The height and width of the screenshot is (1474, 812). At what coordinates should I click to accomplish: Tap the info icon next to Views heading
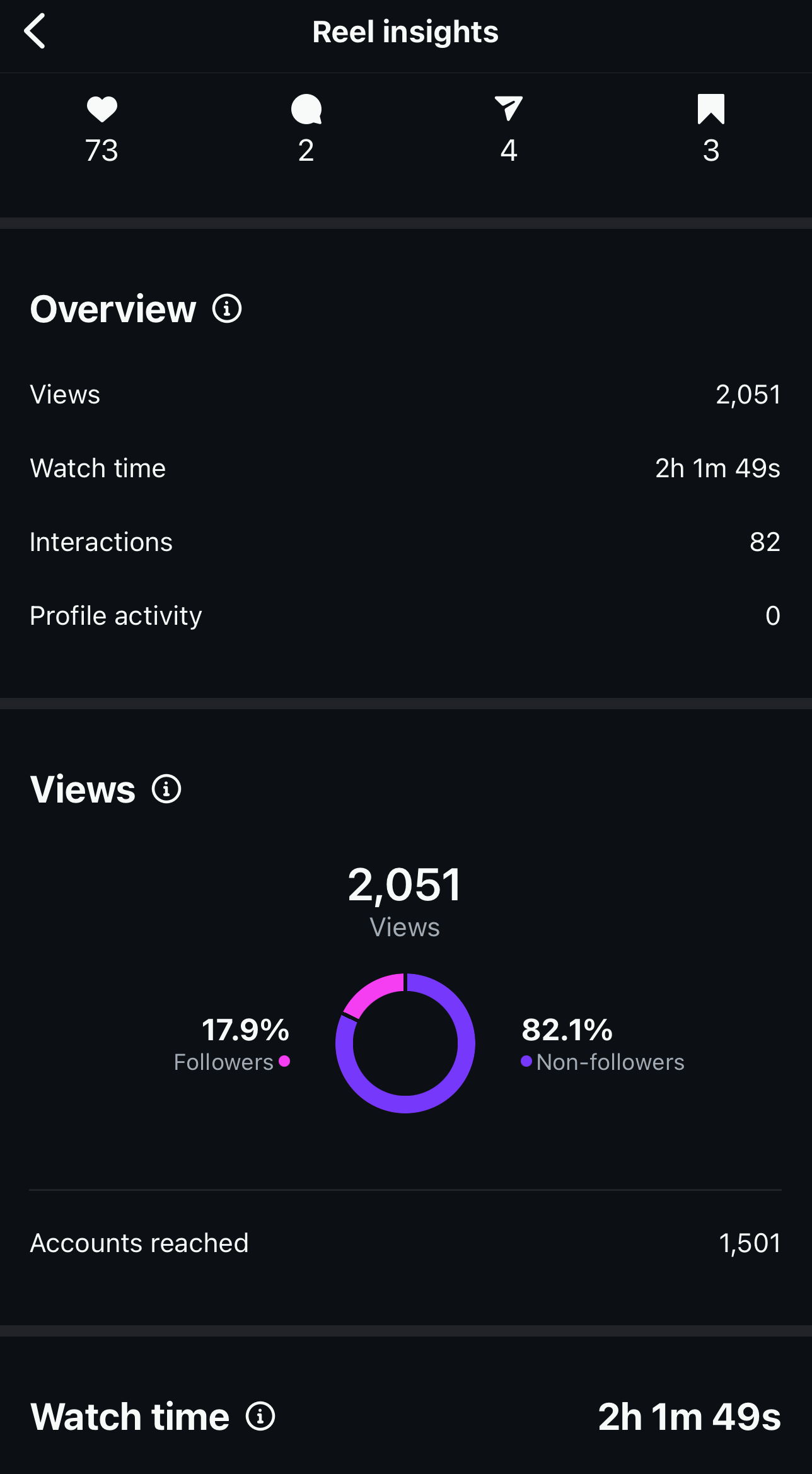pos(166,789)
